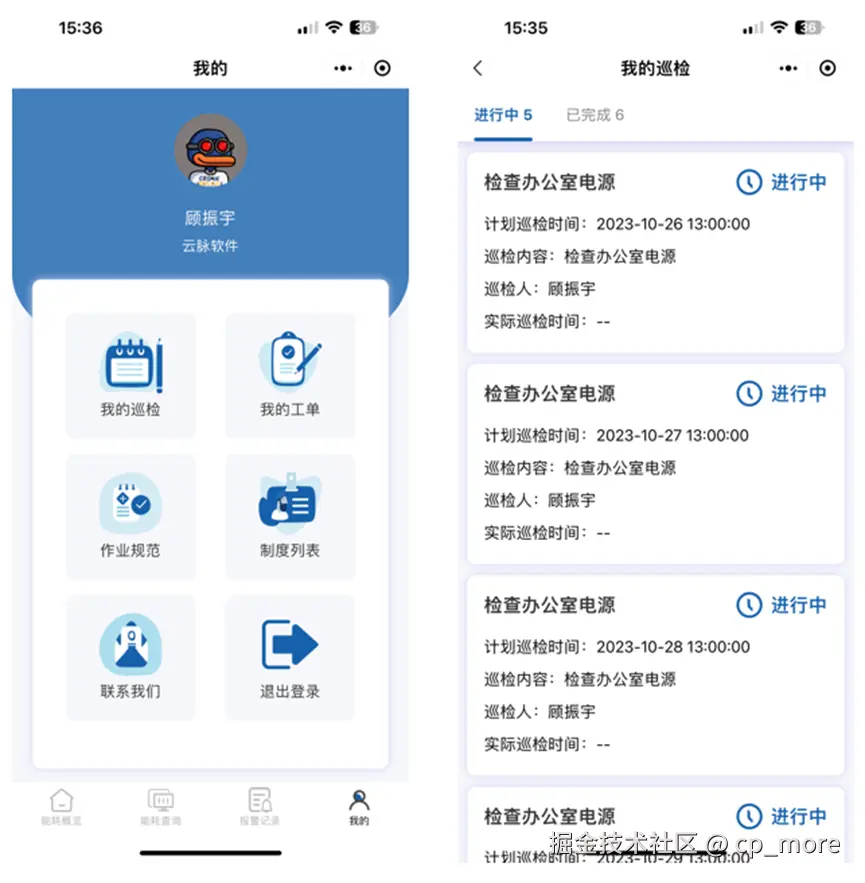Tap the back arrow on 我的巡检 page
Image resolution: width=865 pixels, height=883 pixels.
point(477,68)
